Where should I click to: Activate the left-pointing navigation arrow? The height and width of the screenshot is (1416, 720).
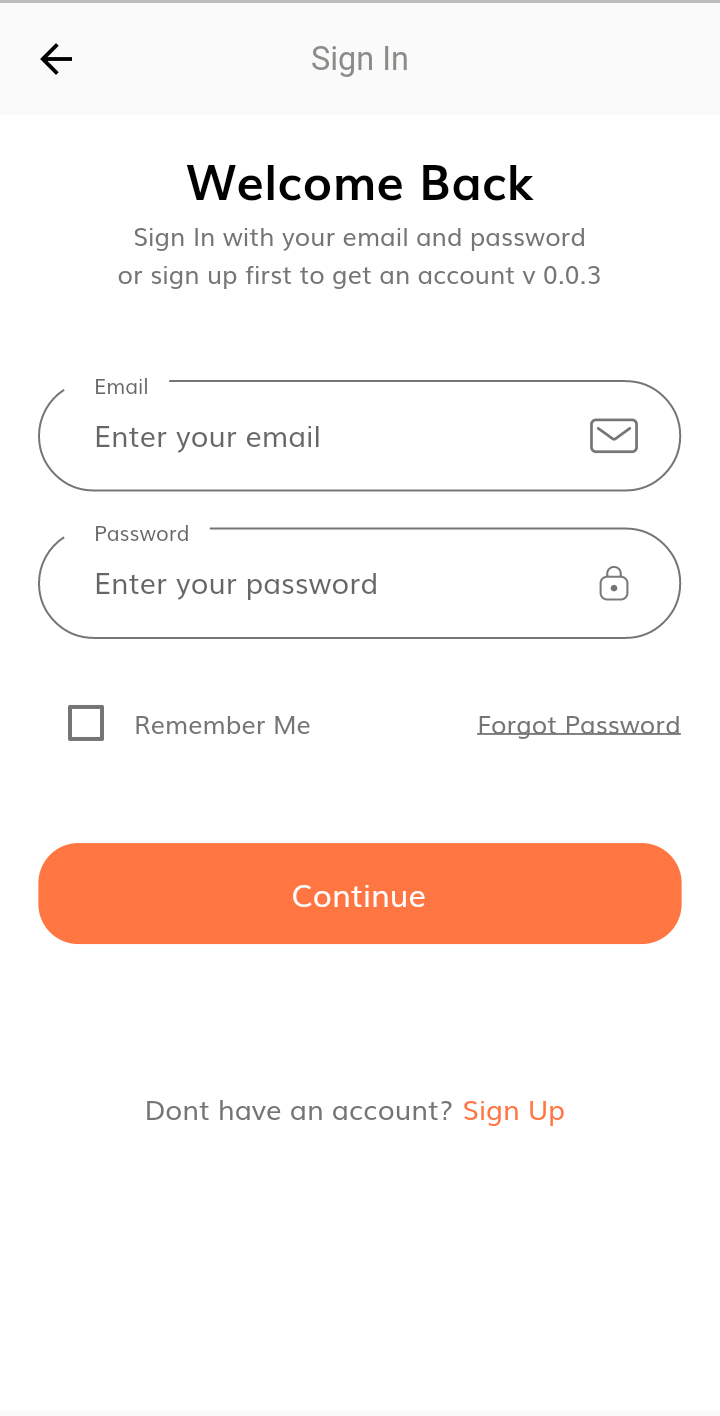pos(56,58)
